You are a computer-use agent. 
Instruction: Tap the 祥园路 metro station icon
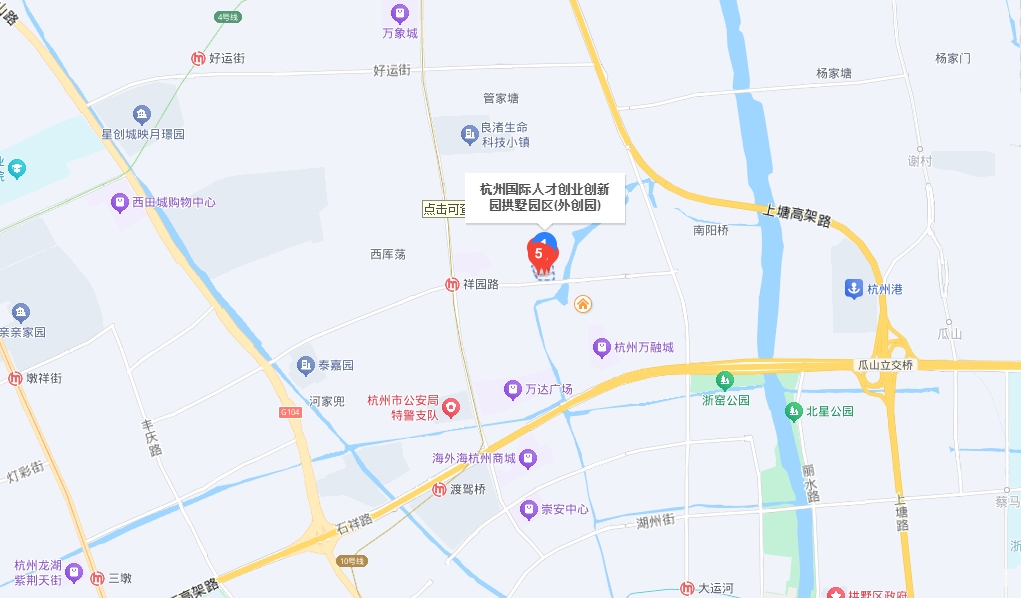click(452, 285)
